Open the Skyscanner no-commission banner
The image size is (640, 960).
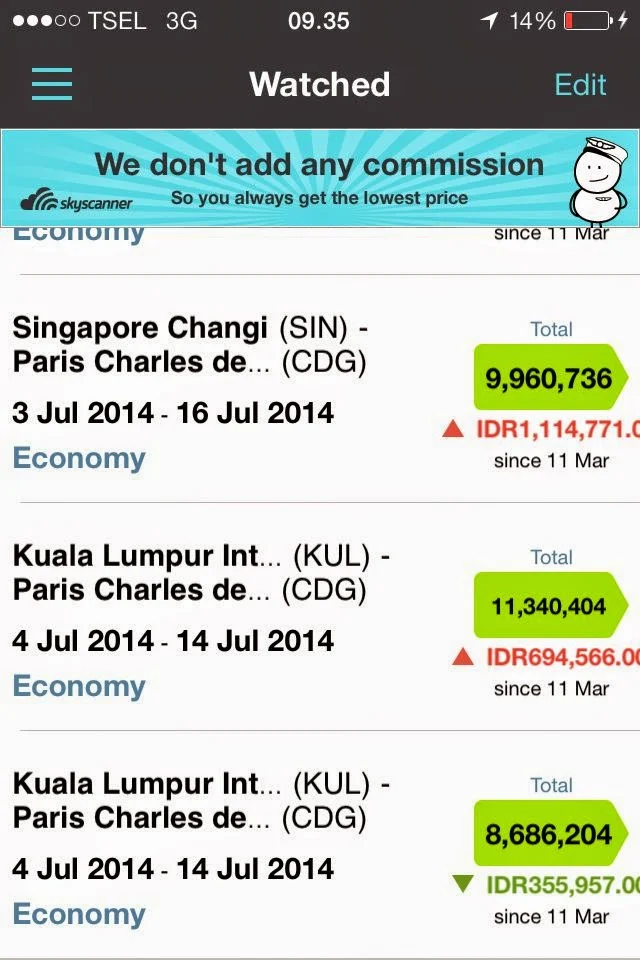pos(320,178)
